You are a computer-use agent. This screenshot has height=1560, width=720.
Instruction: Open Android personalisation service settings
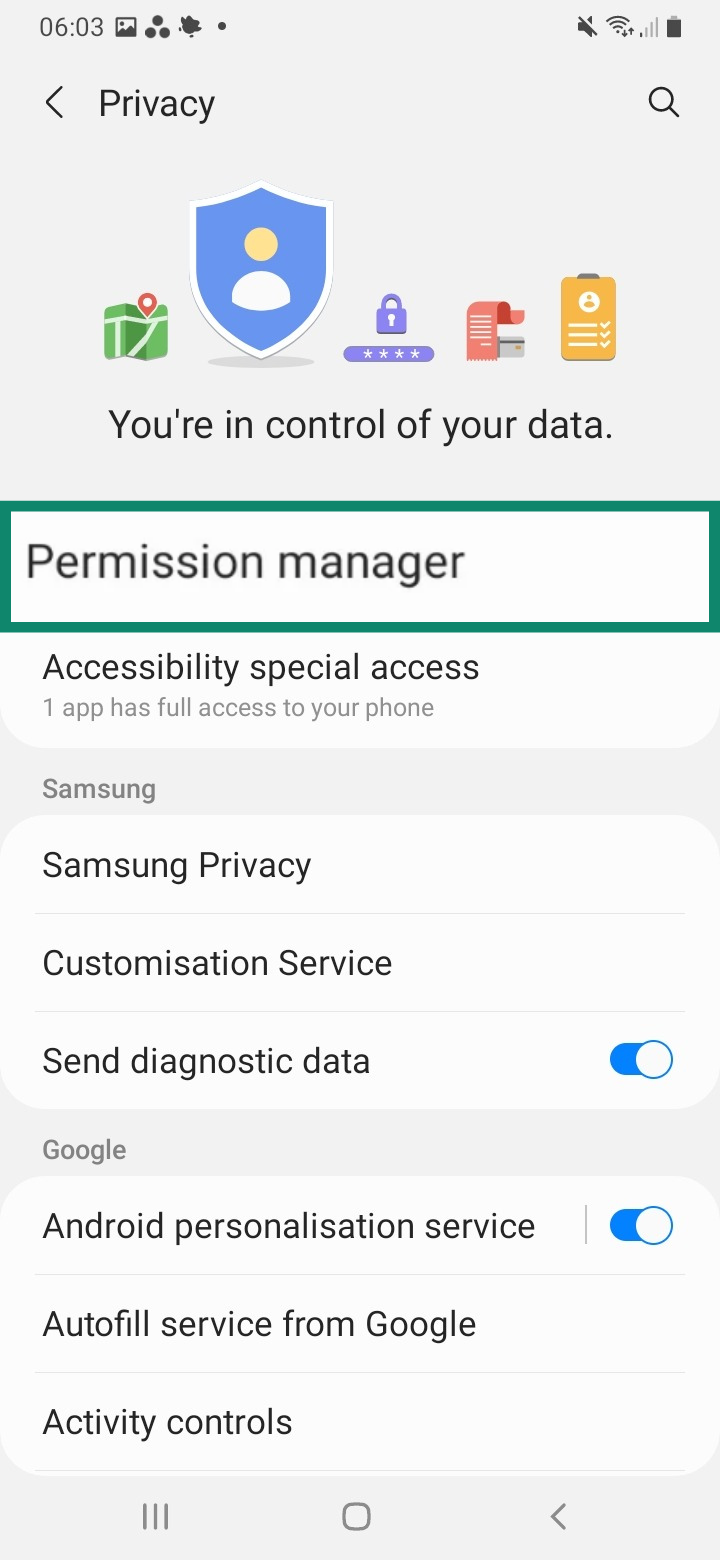[290, 1226]
